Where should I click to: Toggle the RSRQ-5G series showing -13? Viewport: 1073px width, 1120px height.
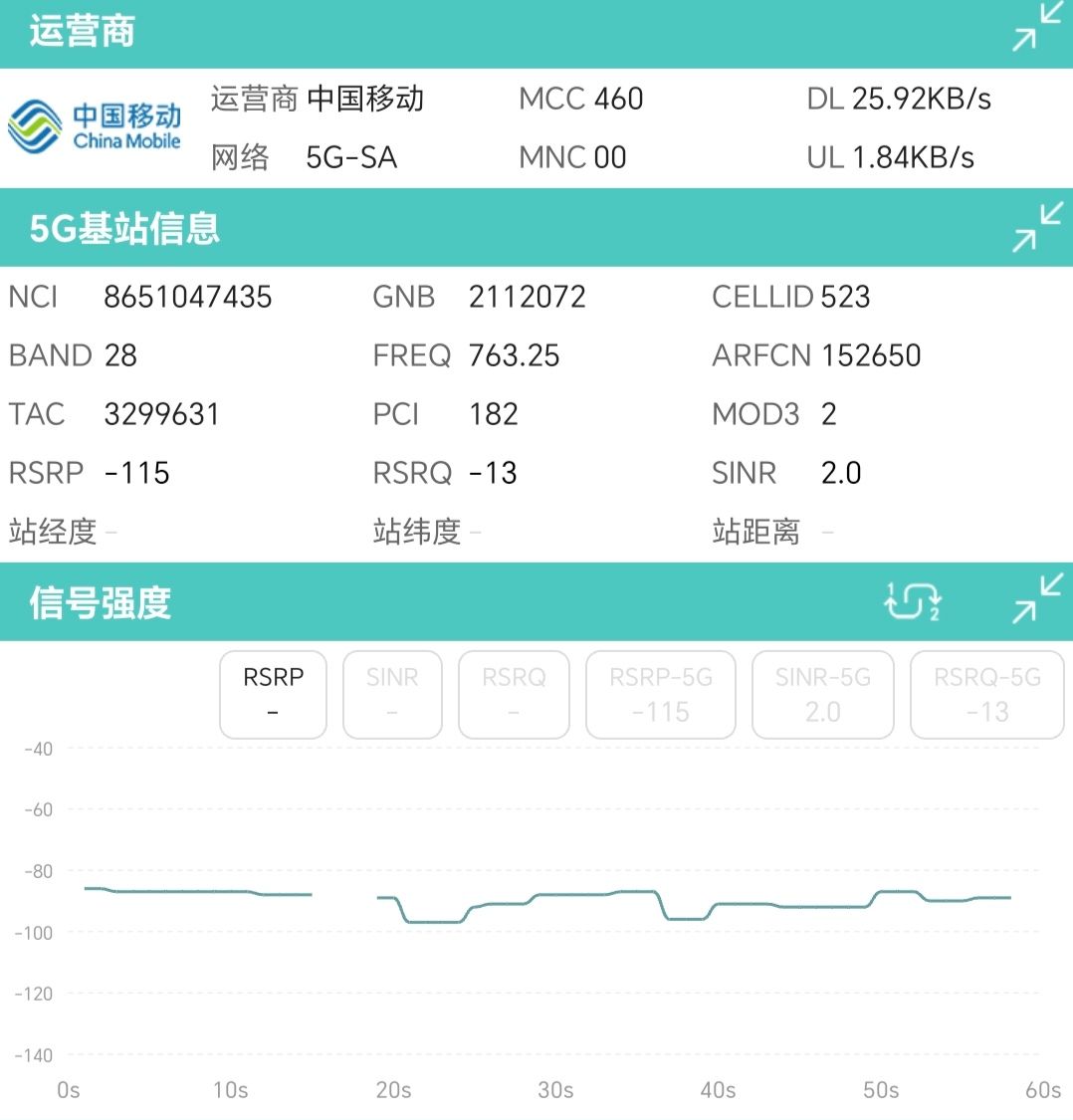[x=986, y=694]
